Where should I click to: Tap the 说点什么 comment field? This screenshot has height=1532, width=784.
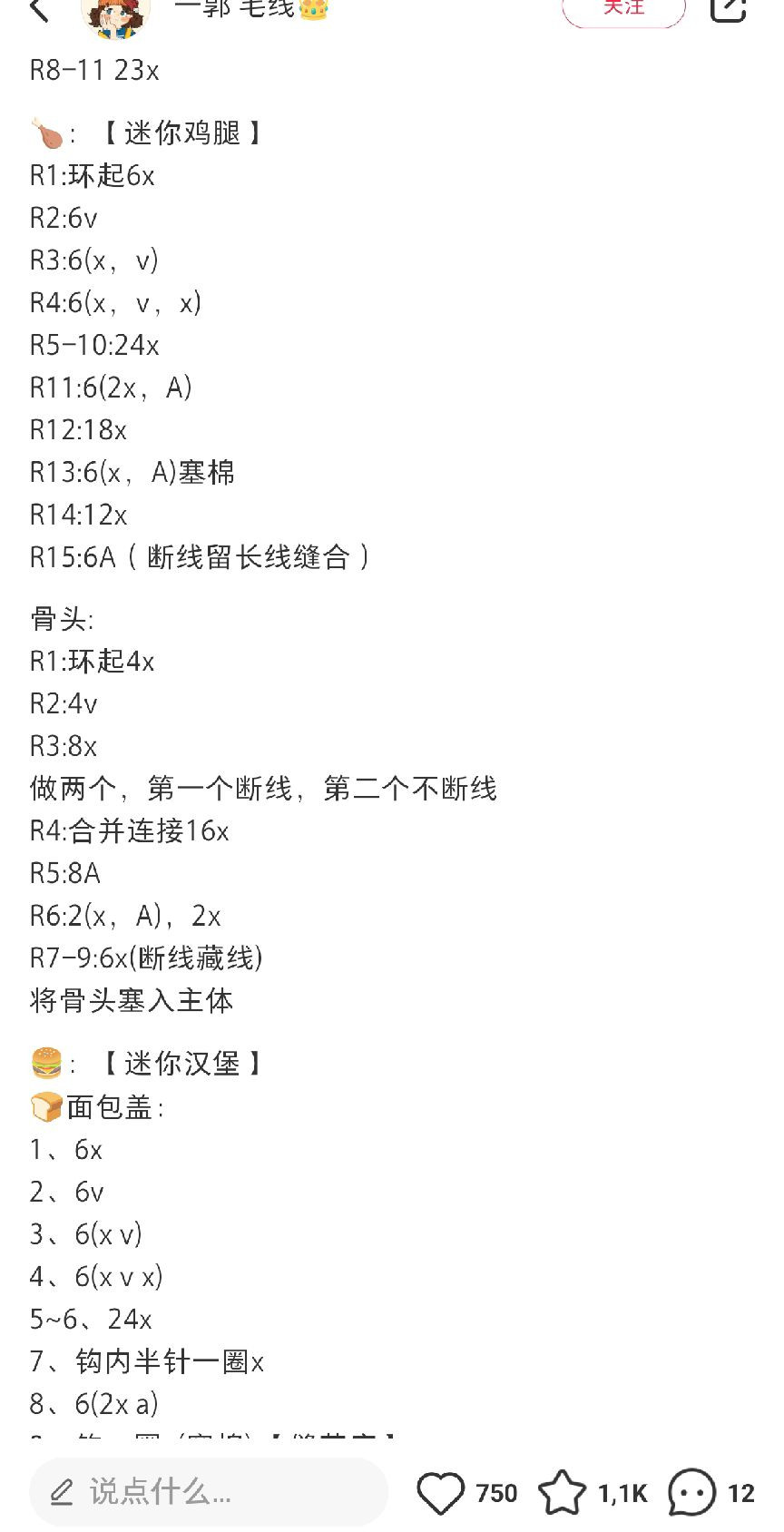point(209,1492)
